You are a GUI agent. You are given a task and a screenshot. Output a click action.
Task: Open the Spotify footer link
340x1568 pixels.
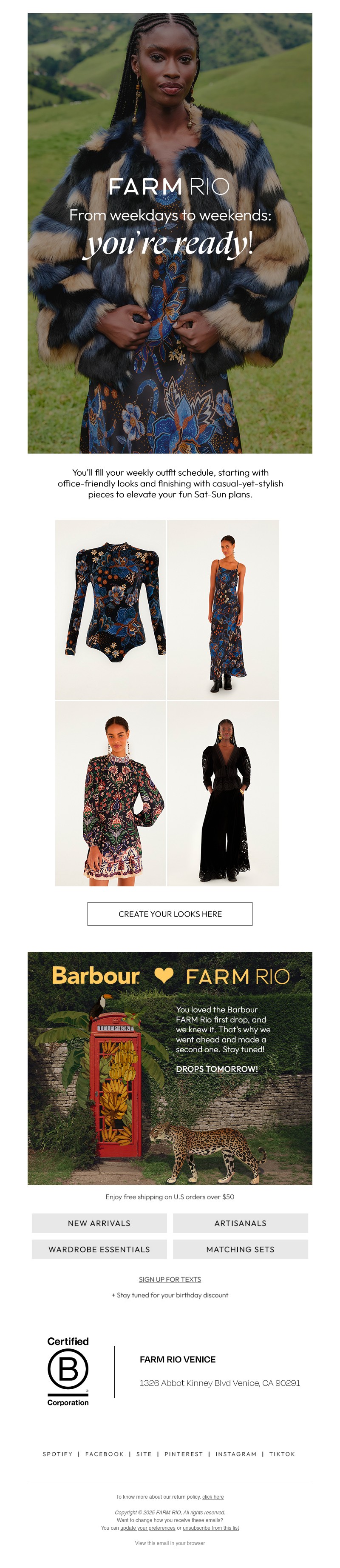click(x=58, y=1454)
